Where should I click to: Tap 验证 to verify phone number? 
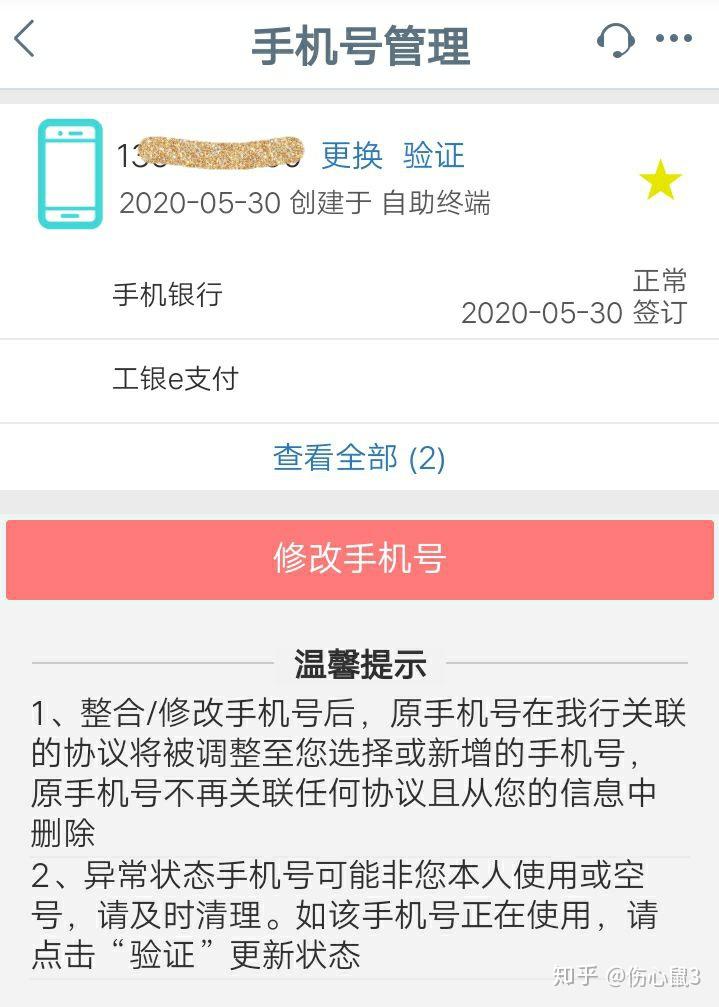(434, 155)
